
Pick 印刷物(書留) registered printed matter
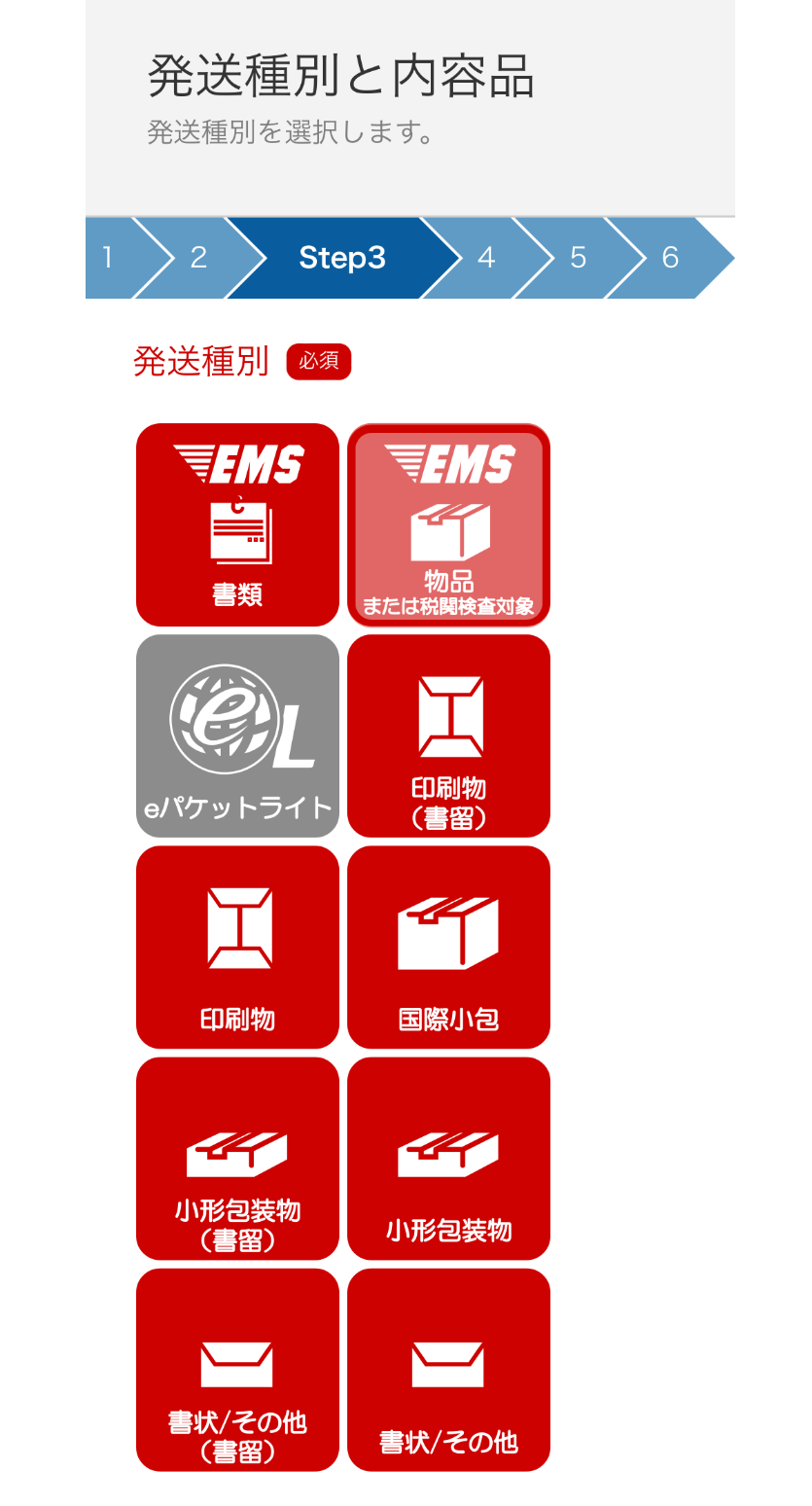coord(448,735)
